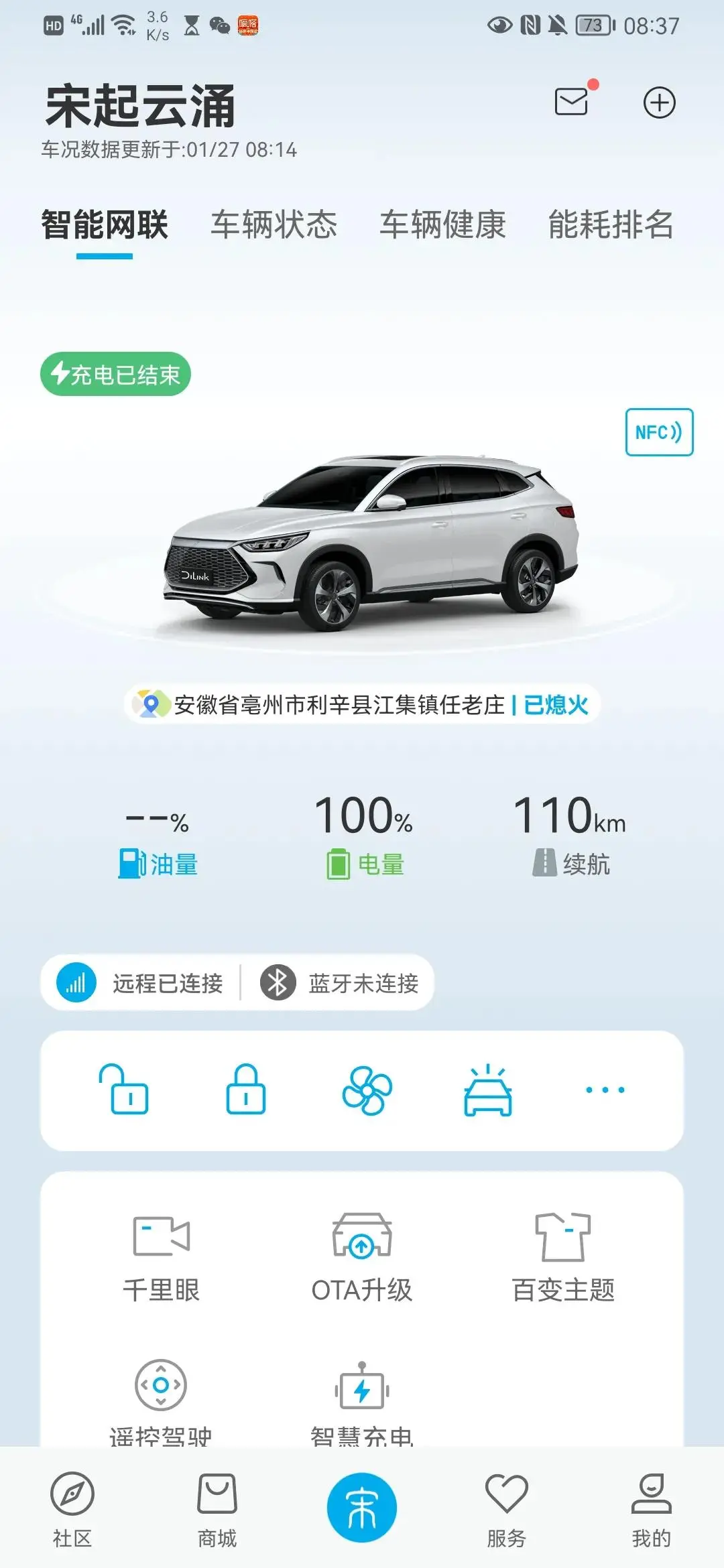Switch to the 车辆状态 tab
The width and height of the screenshot is (724, 1568).
click(x=274, y=224)
